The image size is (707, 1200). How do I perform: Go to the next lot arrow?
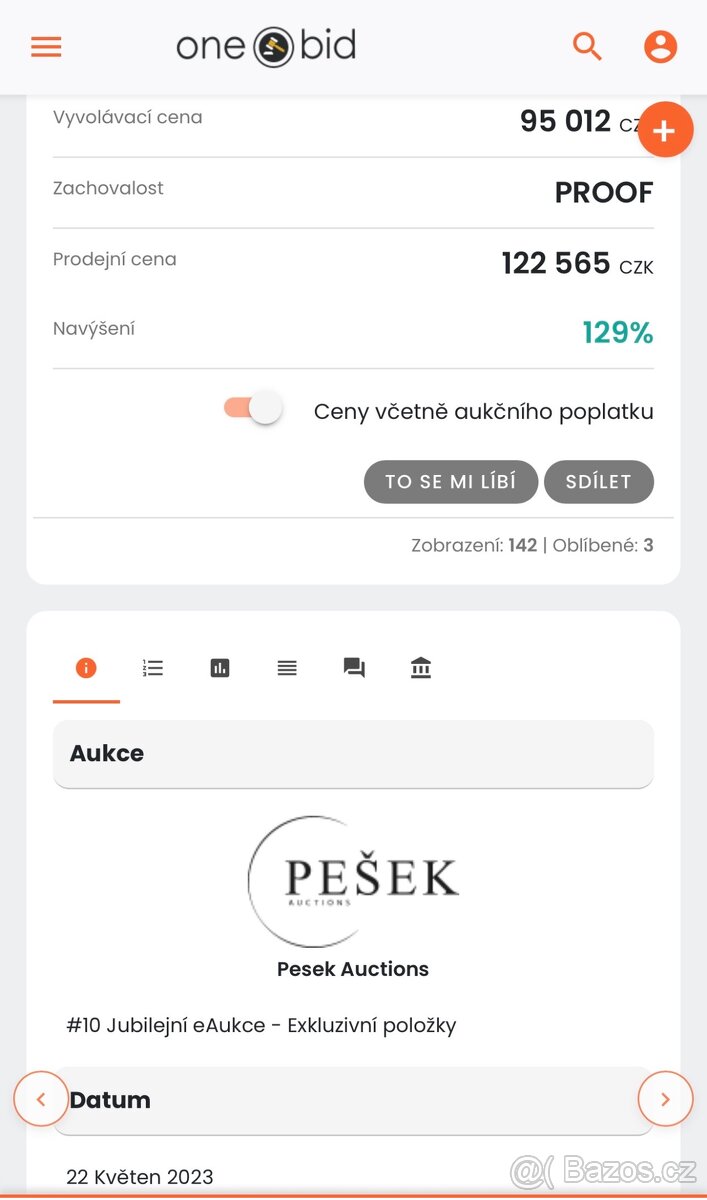point(665,1099)
